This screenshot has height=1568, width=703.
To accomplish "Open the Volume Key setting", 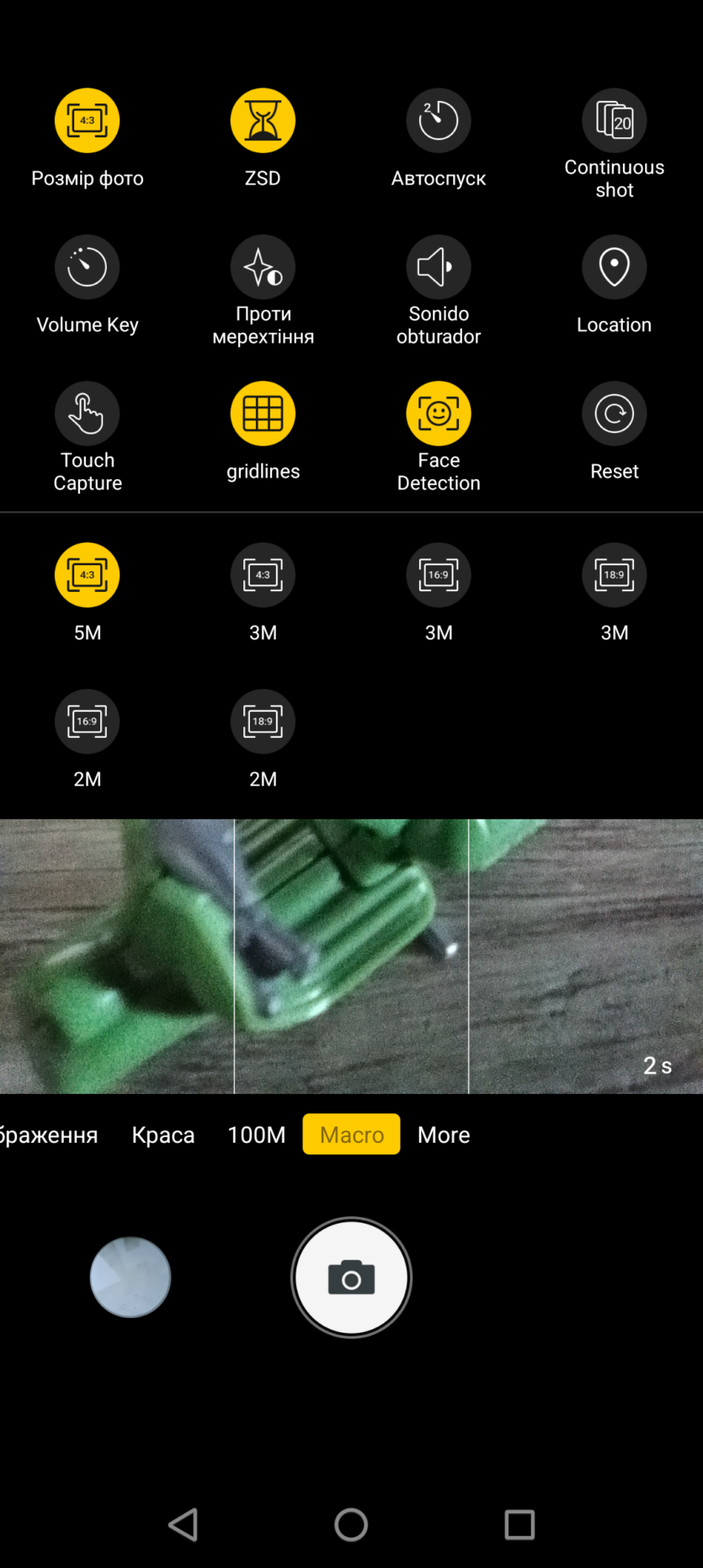I will click(x=88, y=268).
